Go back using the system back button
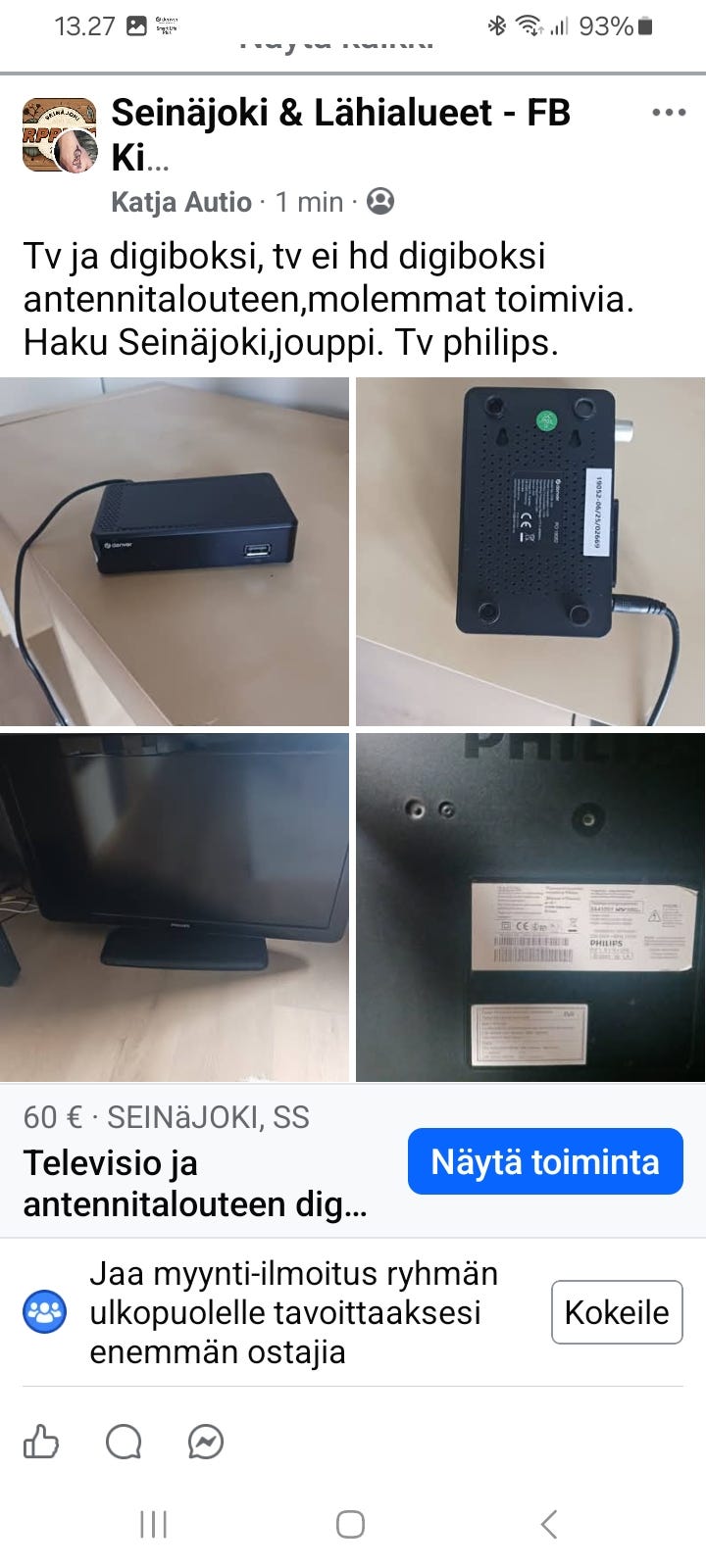This screenshot has width=706, height=1568. tap(549, 1524)
